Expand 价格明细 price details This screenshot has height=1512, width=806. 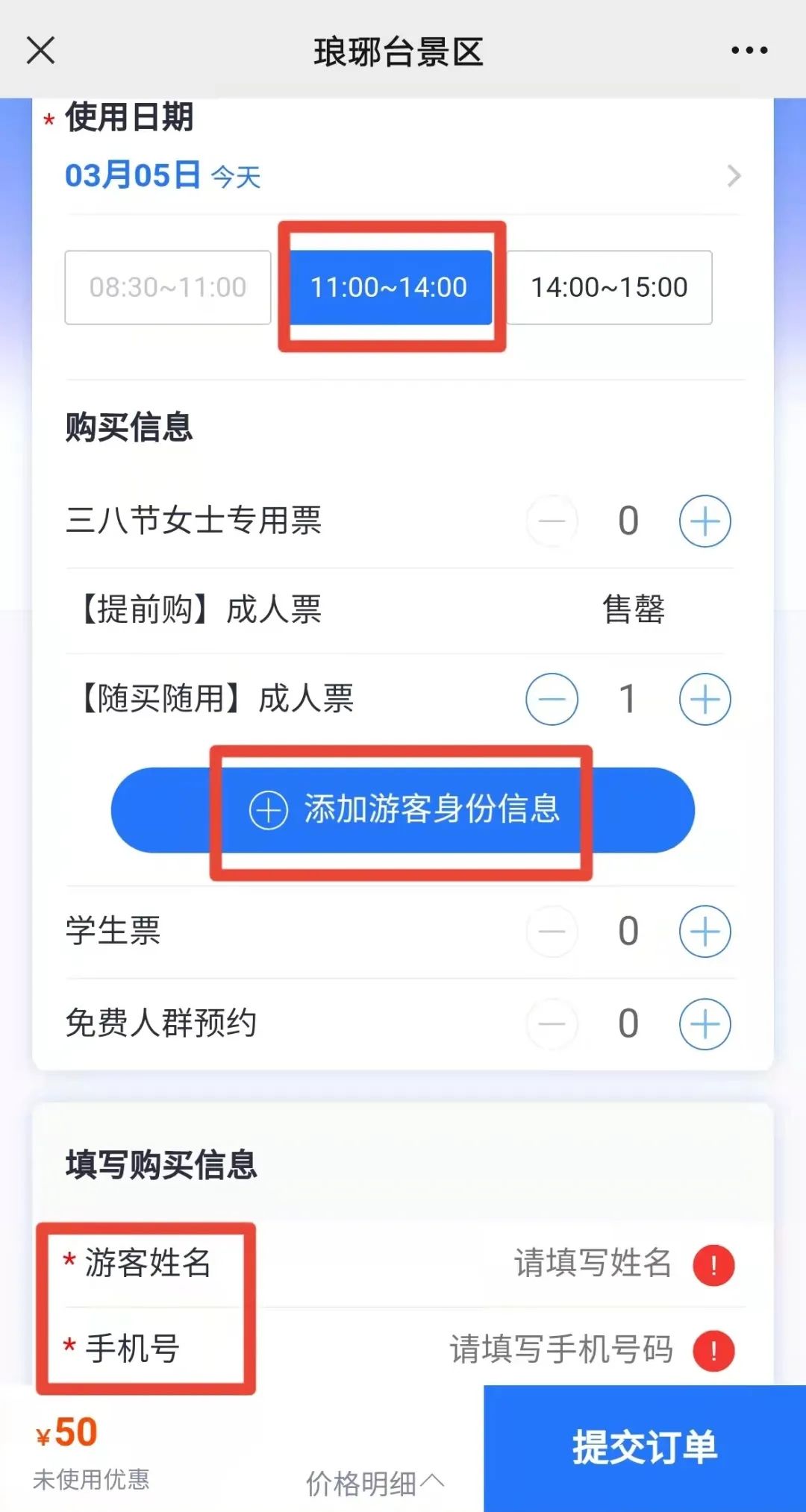point(375,1483)
